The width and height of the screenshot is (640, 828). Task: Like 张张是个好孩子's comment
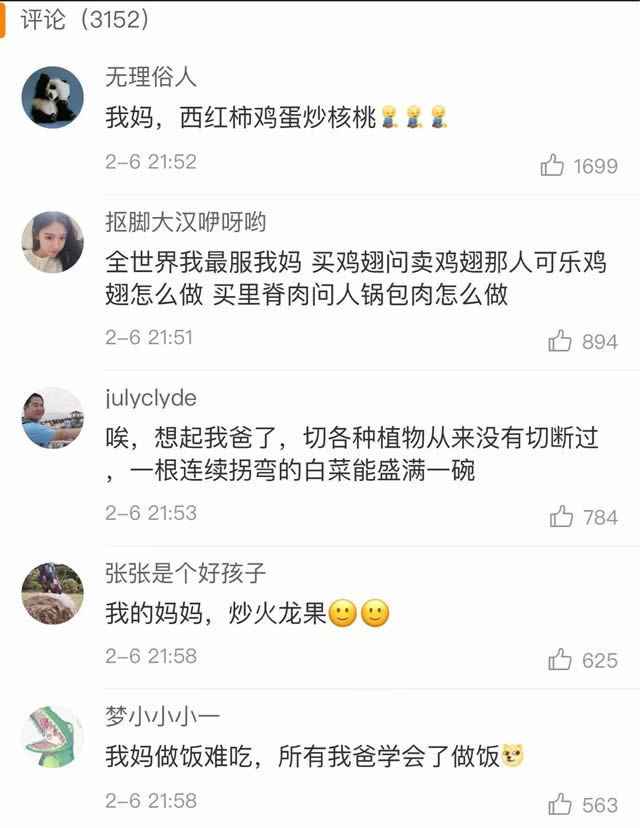560,660
